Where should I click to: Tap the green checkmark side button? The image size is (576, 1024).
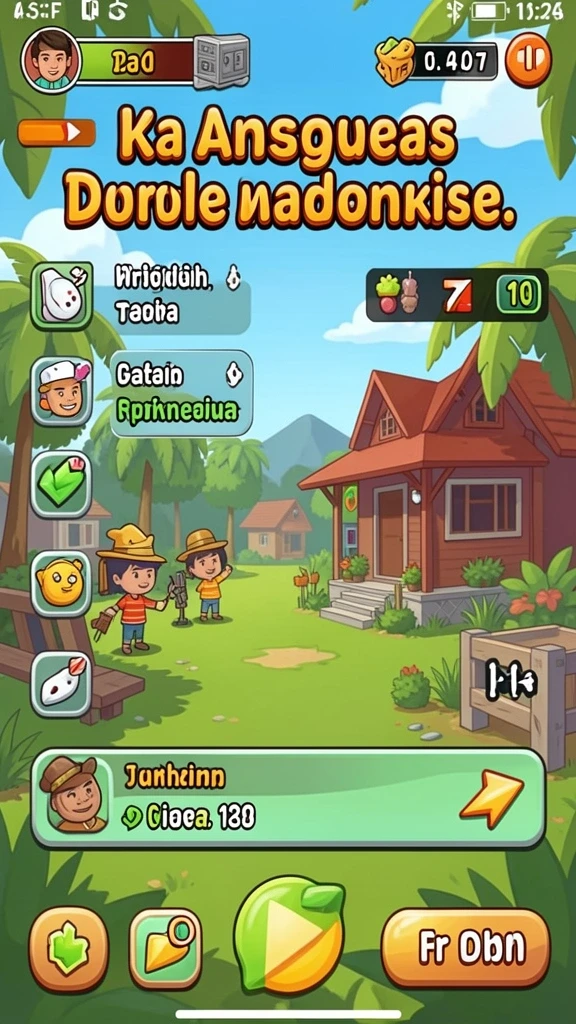(x=61, y=483)
